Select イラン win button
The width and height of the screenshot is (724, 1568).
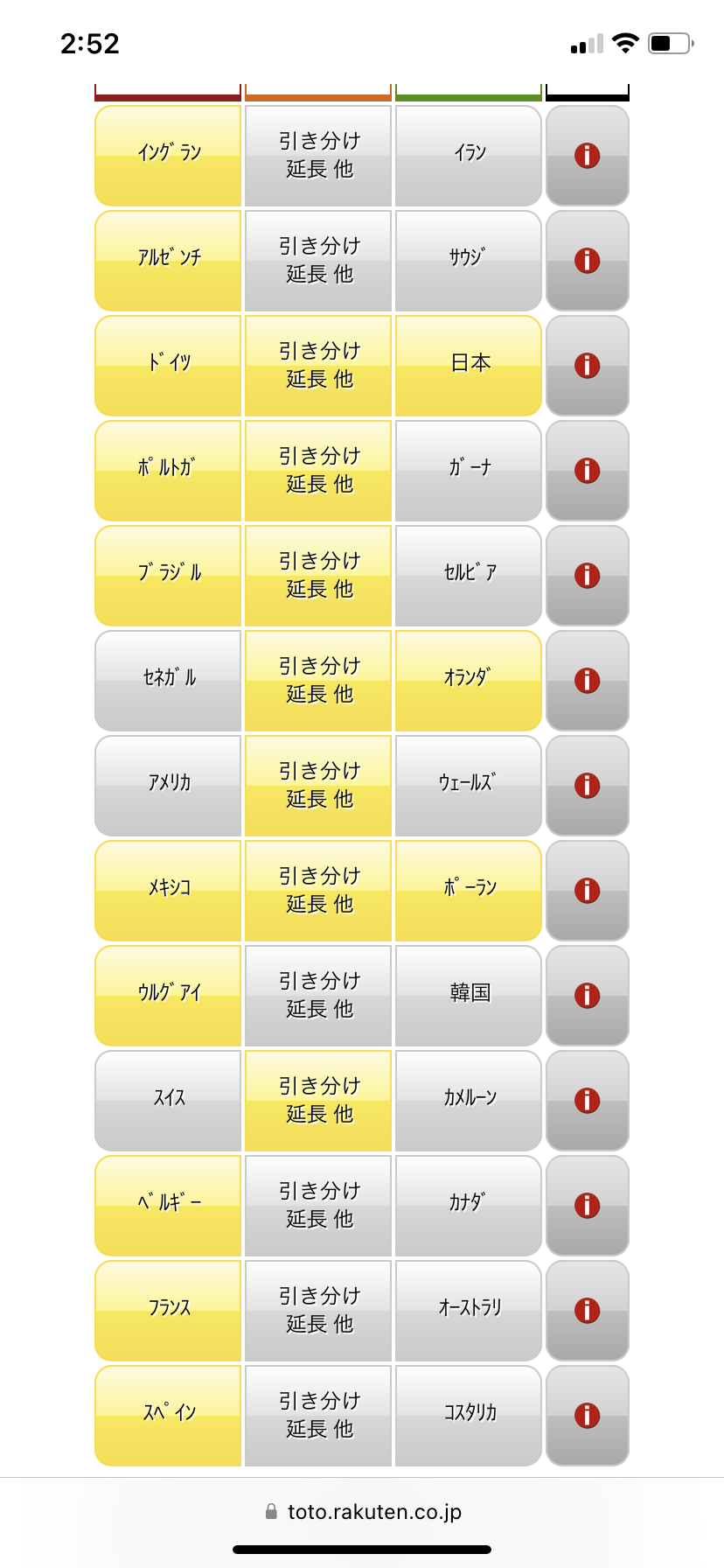(x=469, y=156)
